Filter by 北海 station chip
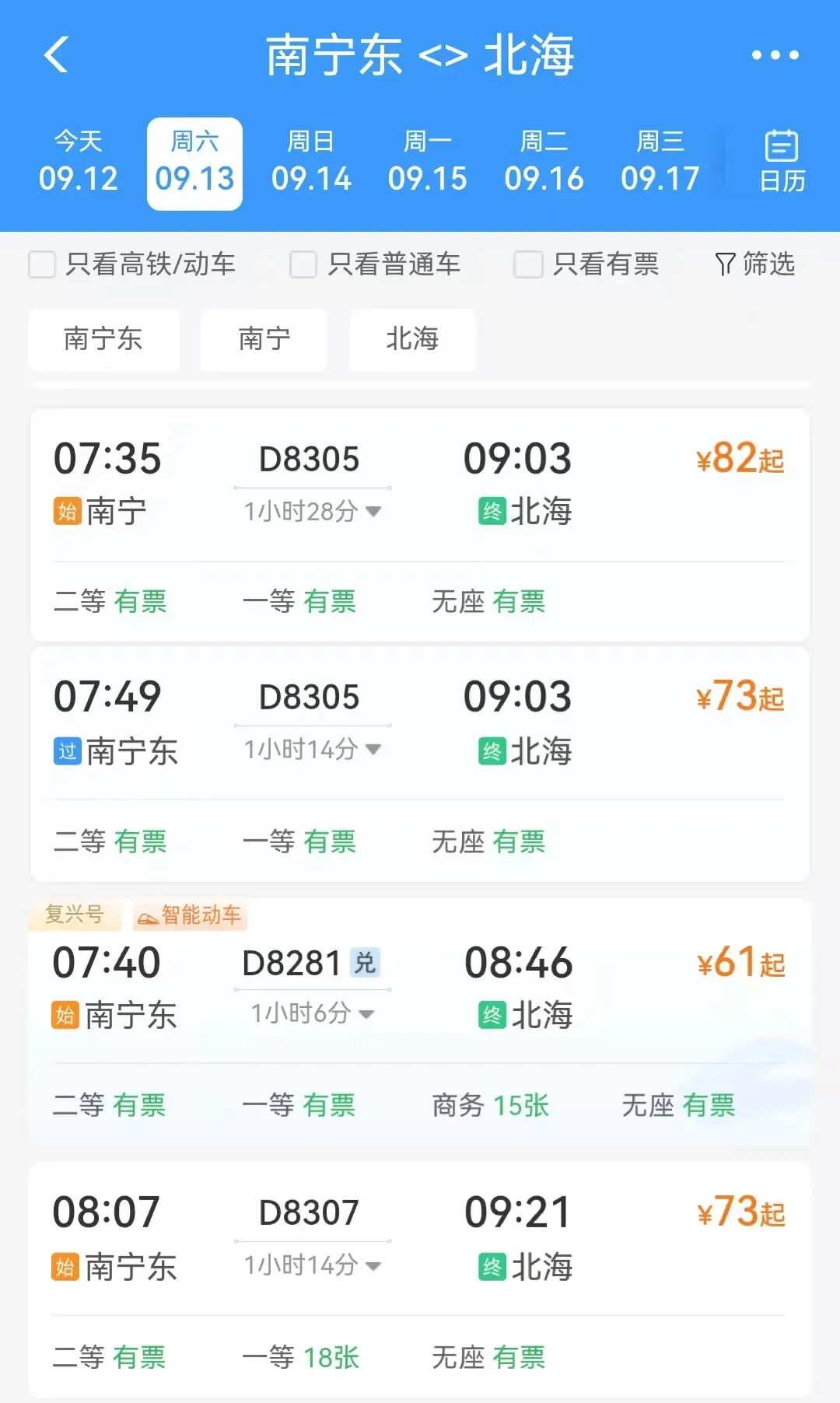This screenshot has height=1403, width=840. [413, 339]
